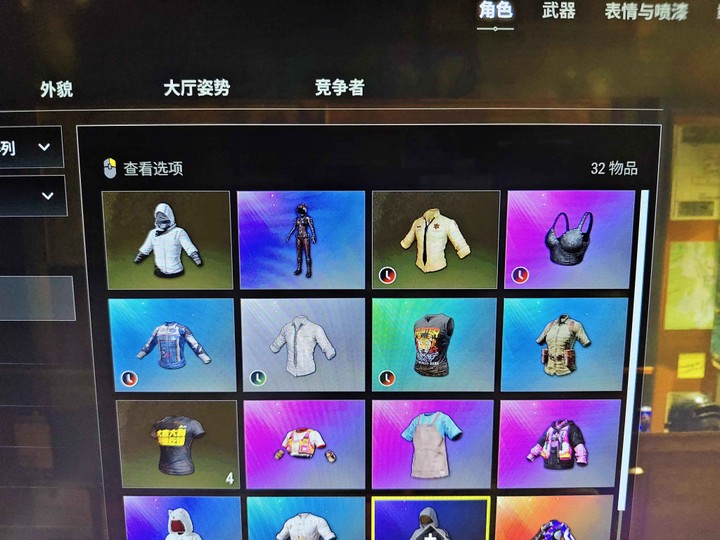Choose the yellow shirt with black tie
The width and height of the screenshot is (720, 540).
point(435,240)
